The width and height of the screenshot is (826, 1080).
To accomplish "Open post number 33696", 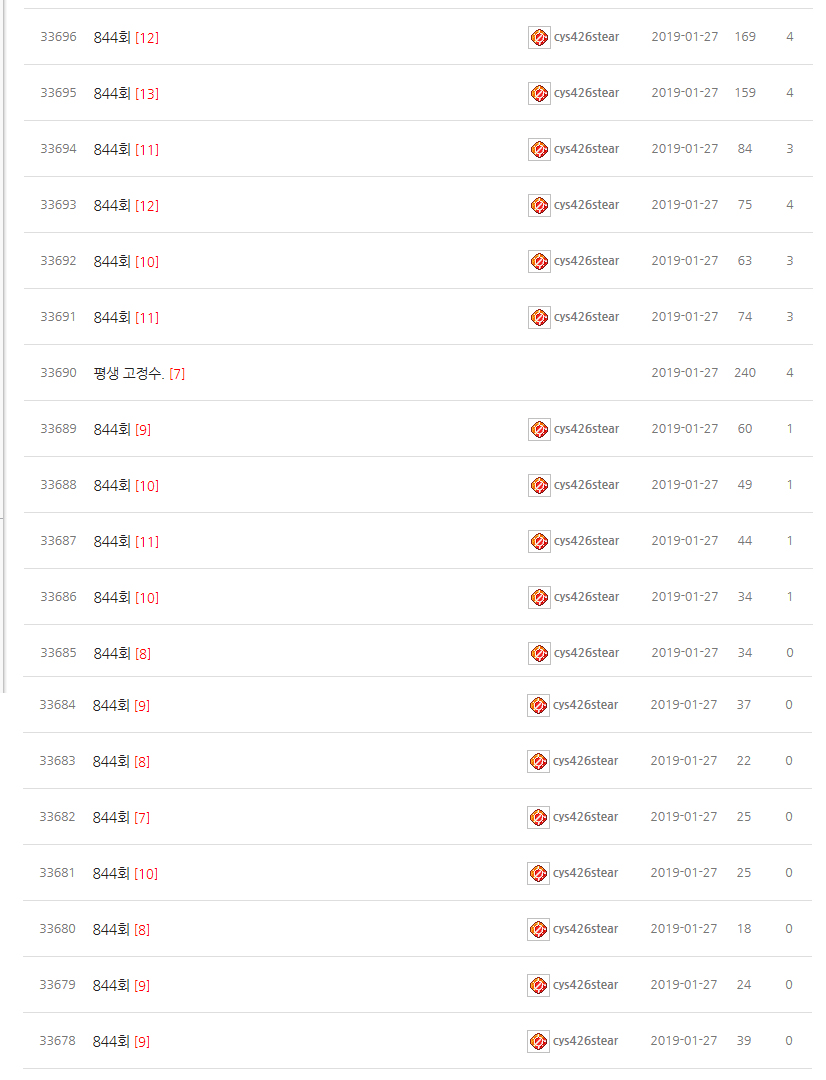I will (112, 37).
